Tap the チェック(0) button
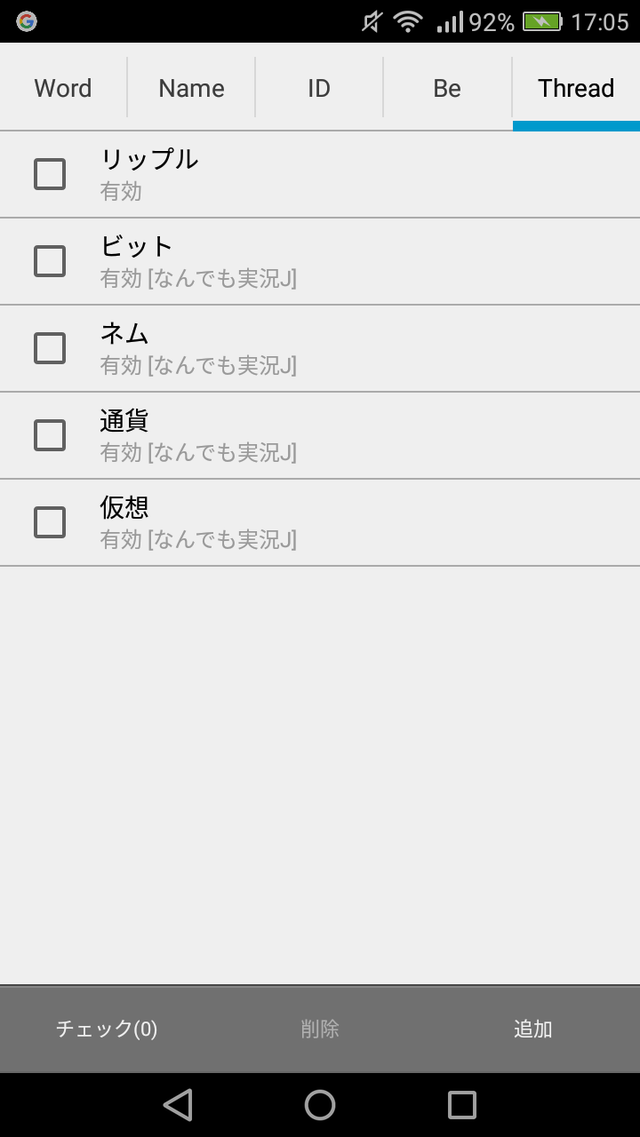This screenshot has height=1137, width=640. pos(107,1029)
